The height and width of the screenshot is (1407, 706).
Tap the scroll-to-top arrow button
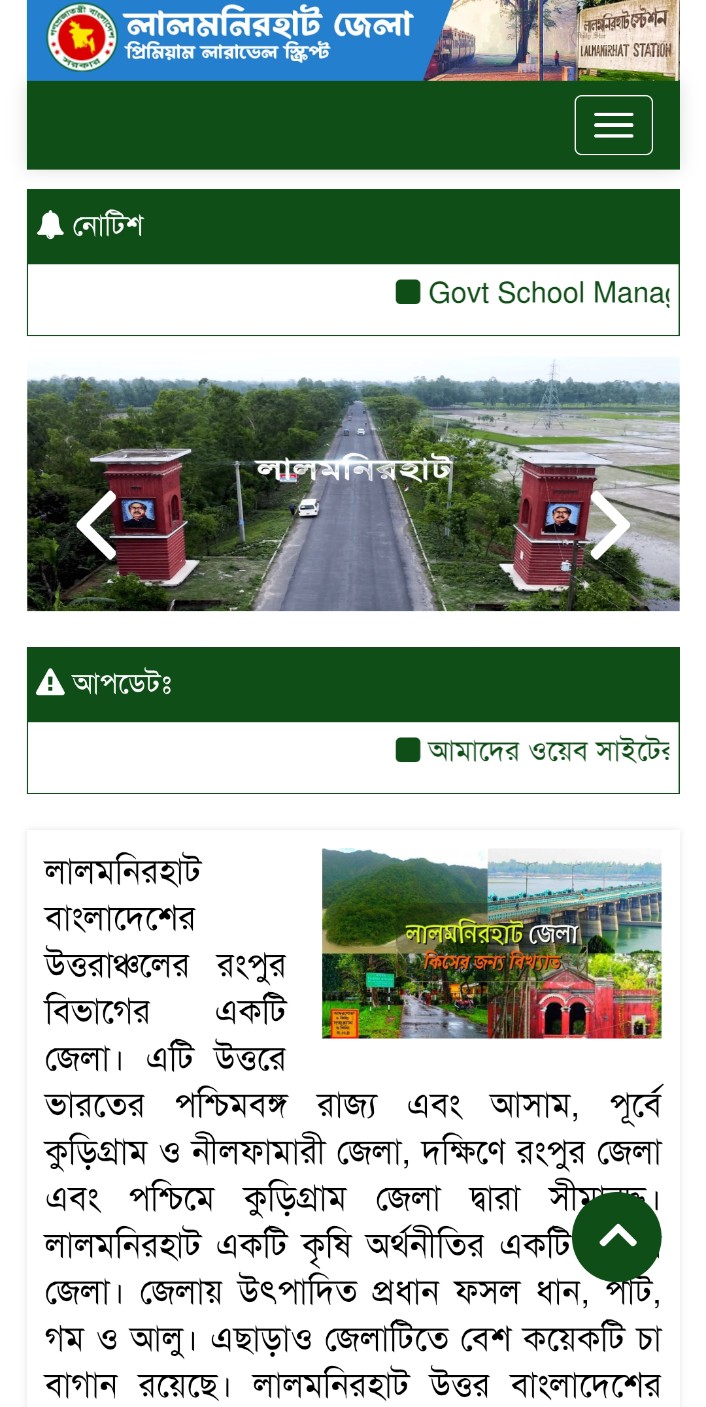pos(617,1237)
